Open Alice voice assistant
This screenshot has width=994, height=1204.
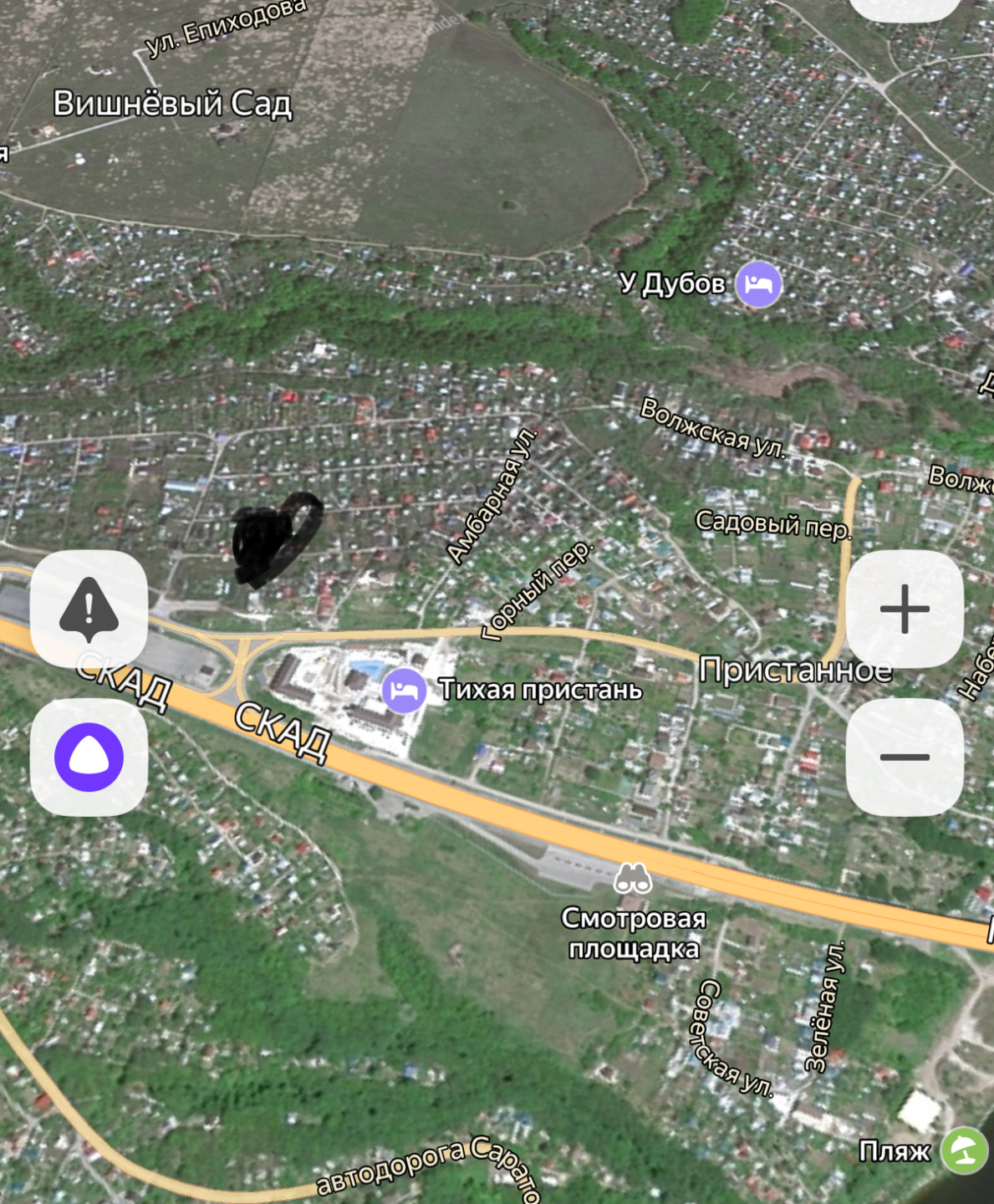pos(89,758)
